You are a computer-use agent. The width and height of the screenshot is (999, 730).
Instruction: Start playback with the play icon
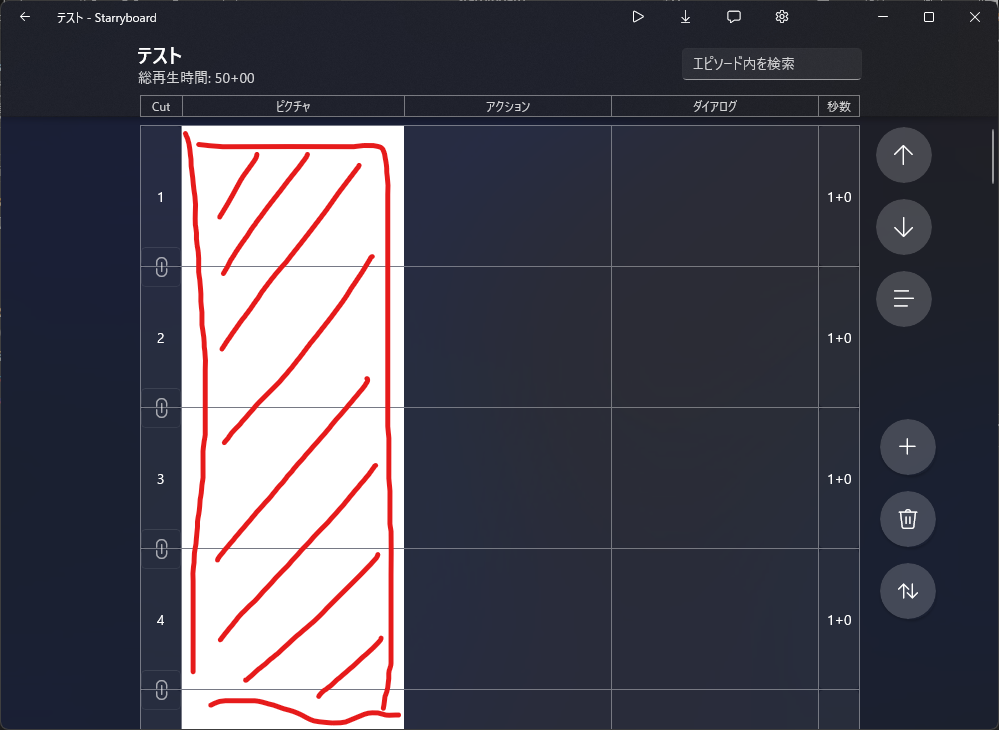click(x=637, y=17)
